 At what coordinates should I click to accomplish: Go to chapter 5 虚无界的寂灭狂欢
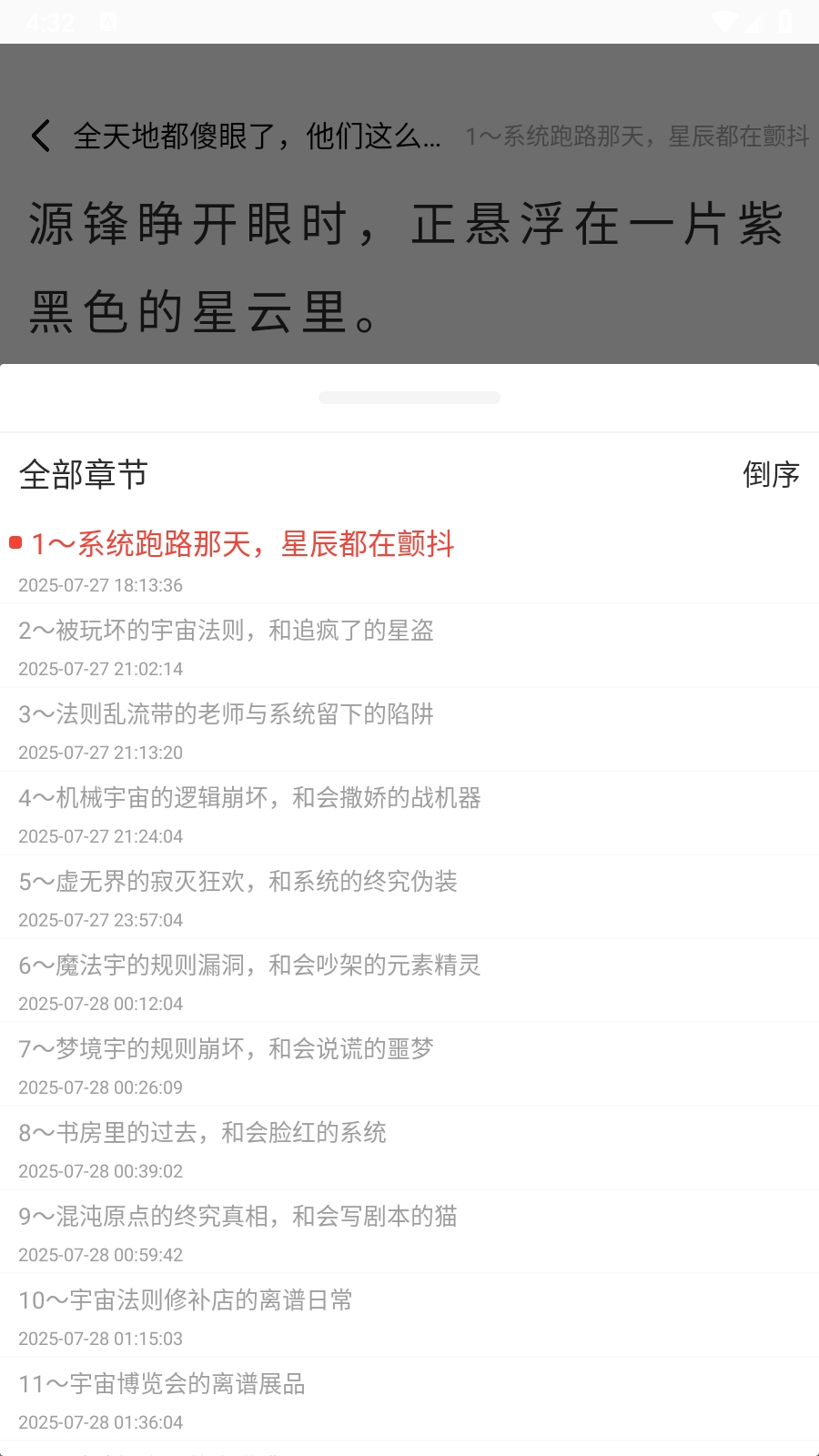tap(409, 897)
